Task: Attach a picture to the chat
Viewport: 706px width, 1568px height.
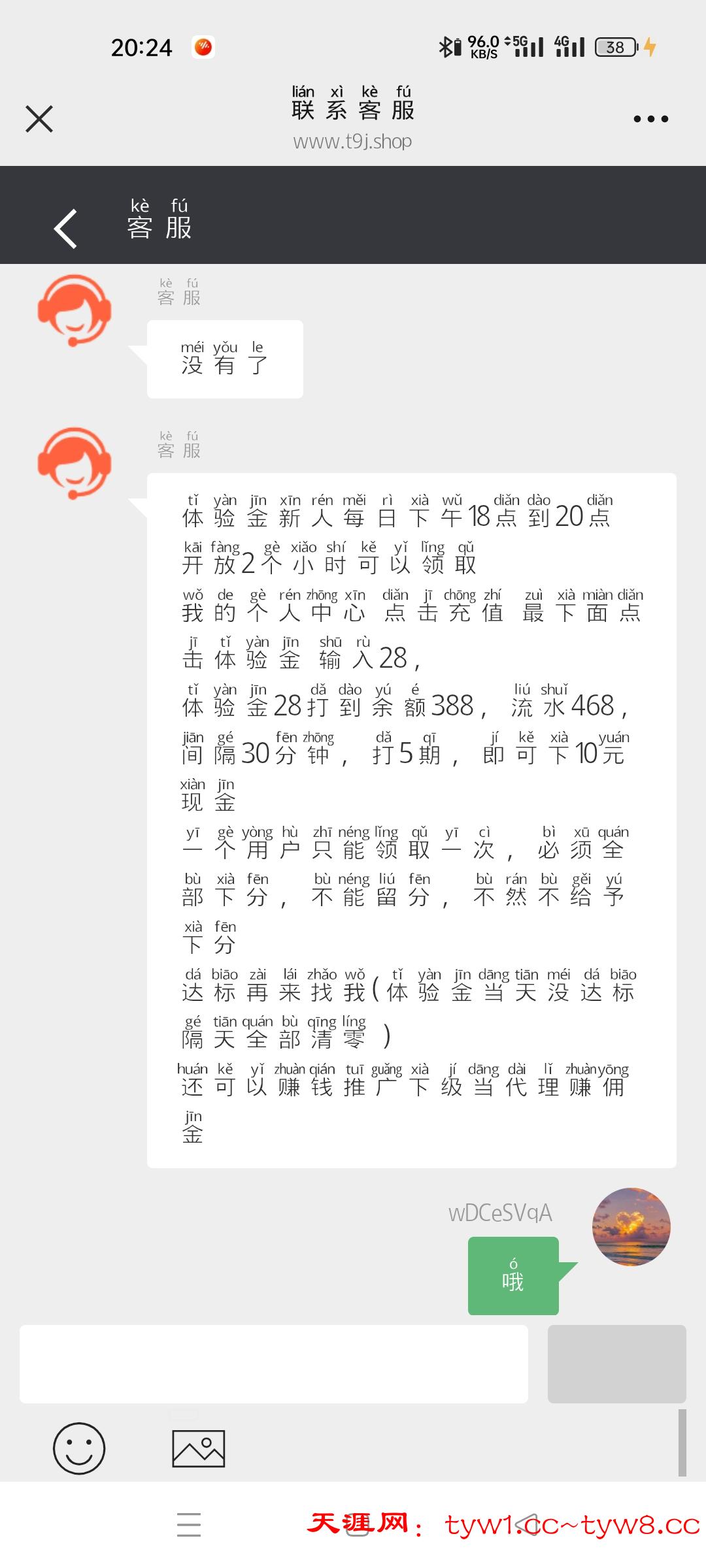Action: 198,1448
